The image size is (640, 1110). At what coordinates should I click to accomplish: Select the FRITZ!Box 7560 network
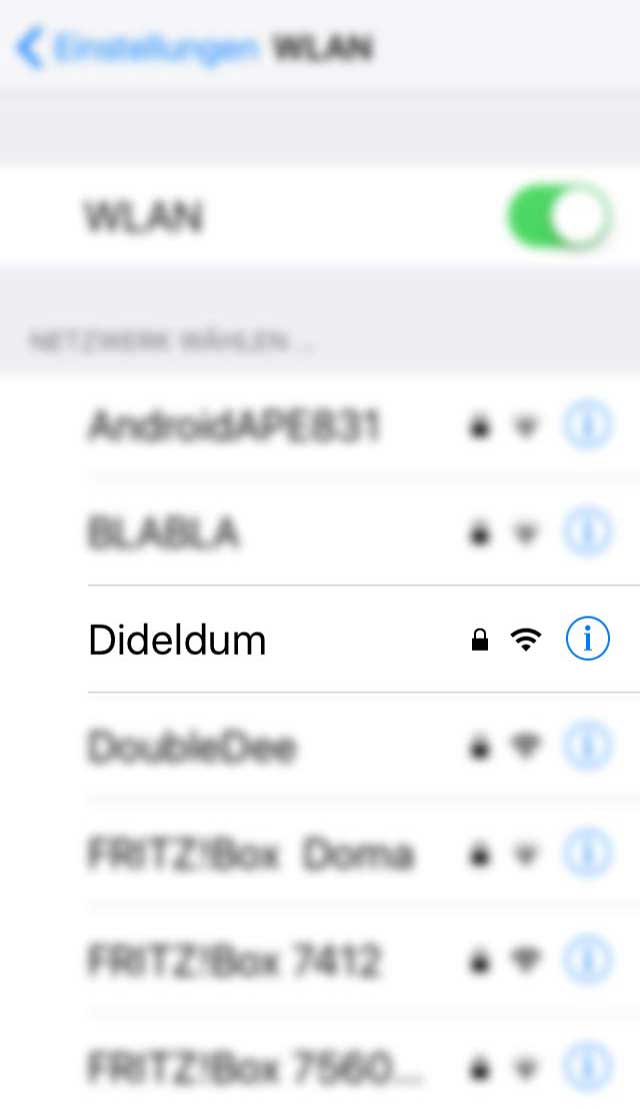255,1067
